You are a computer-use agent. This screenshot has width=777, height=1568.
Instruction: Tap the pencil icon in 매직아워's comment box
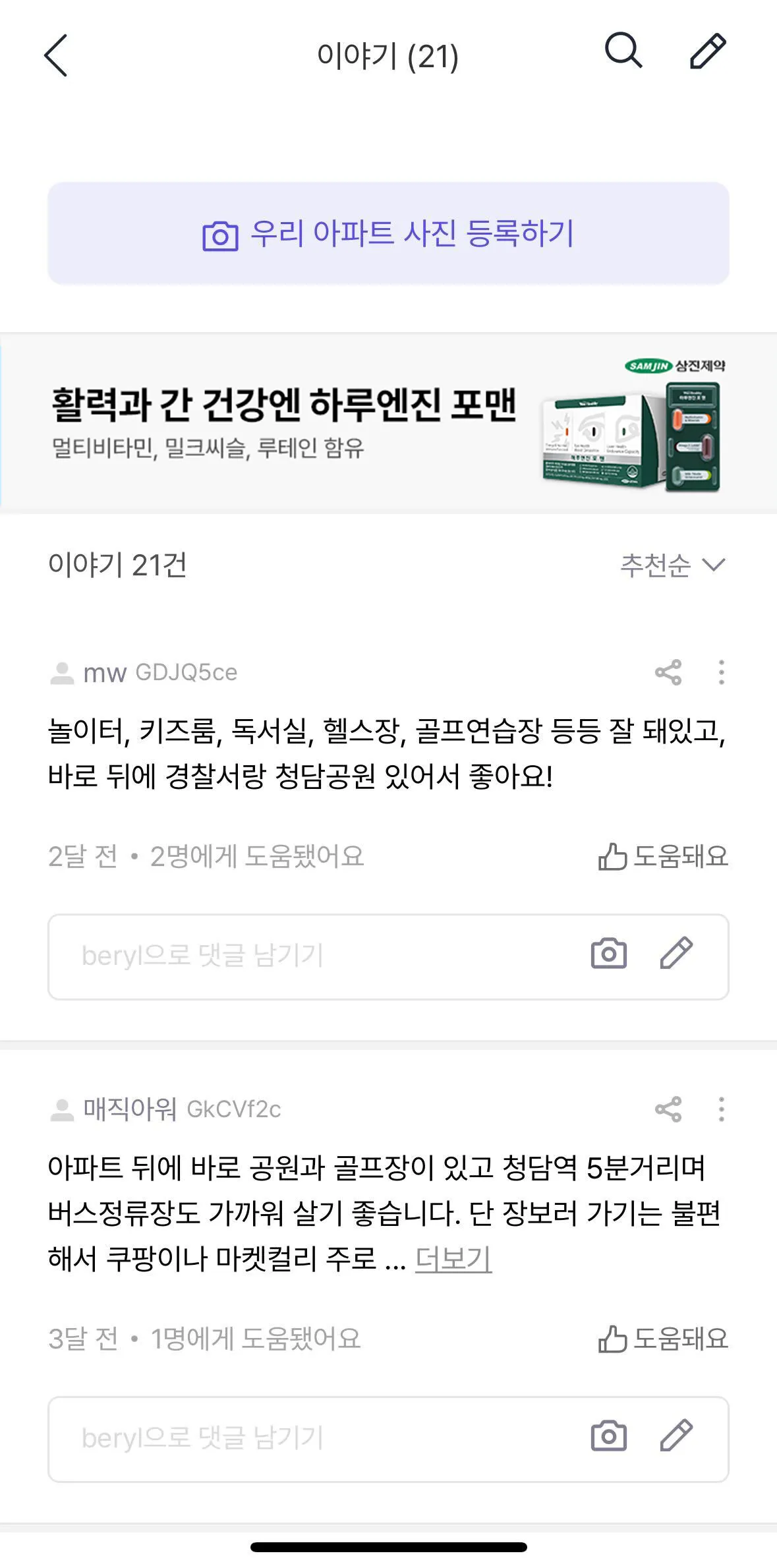pyautogui.click(x=676, y=1436)
